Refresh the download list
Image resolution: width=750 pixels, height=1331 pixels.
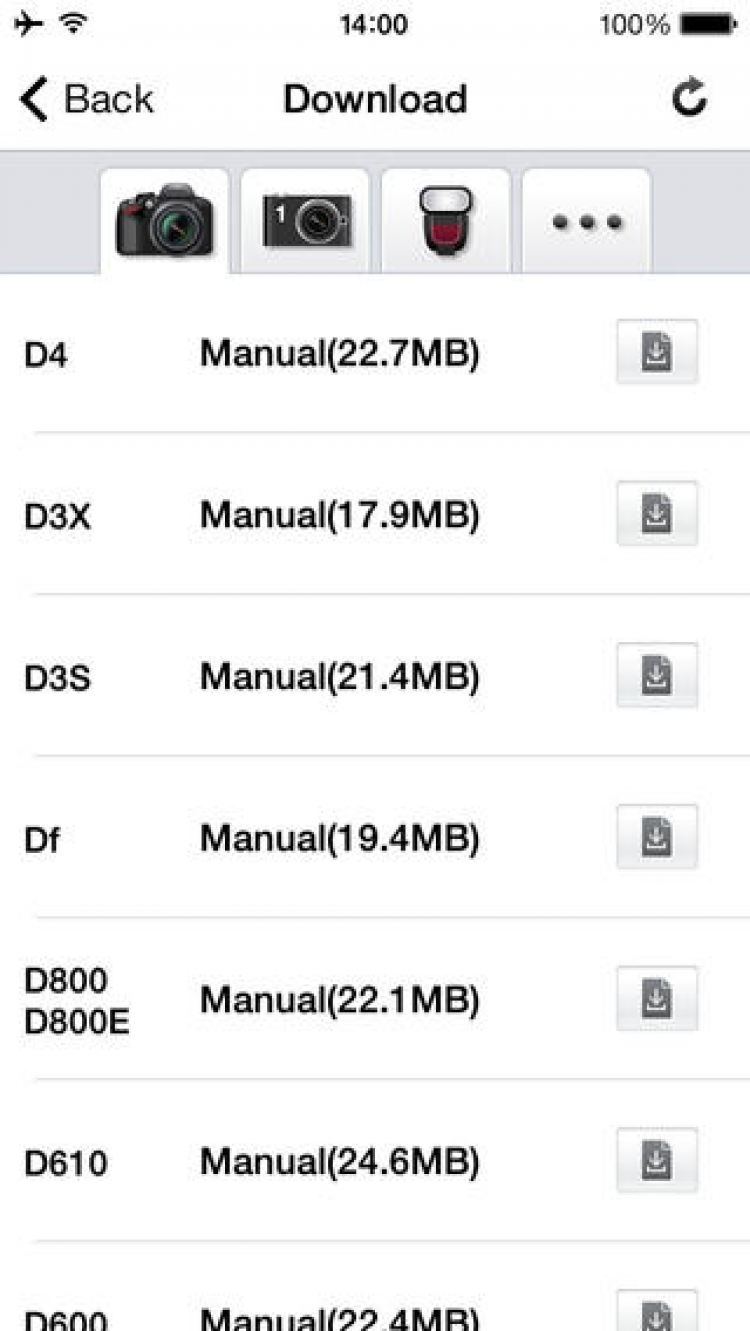click(689, 99)
